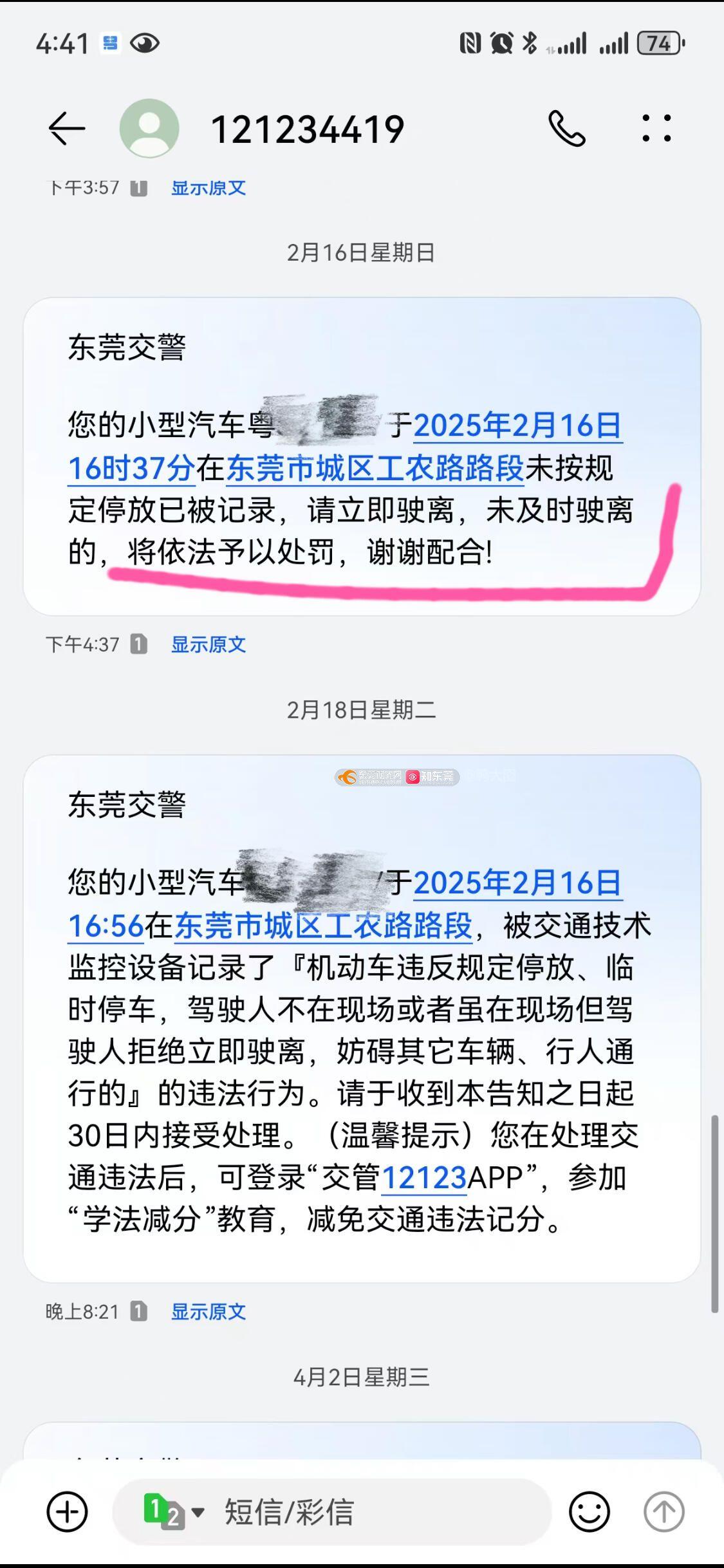This screenshot has height=1568, width=724.
Task: Tap 显示原文 beside 下午4:37
Action: (208, 644)
